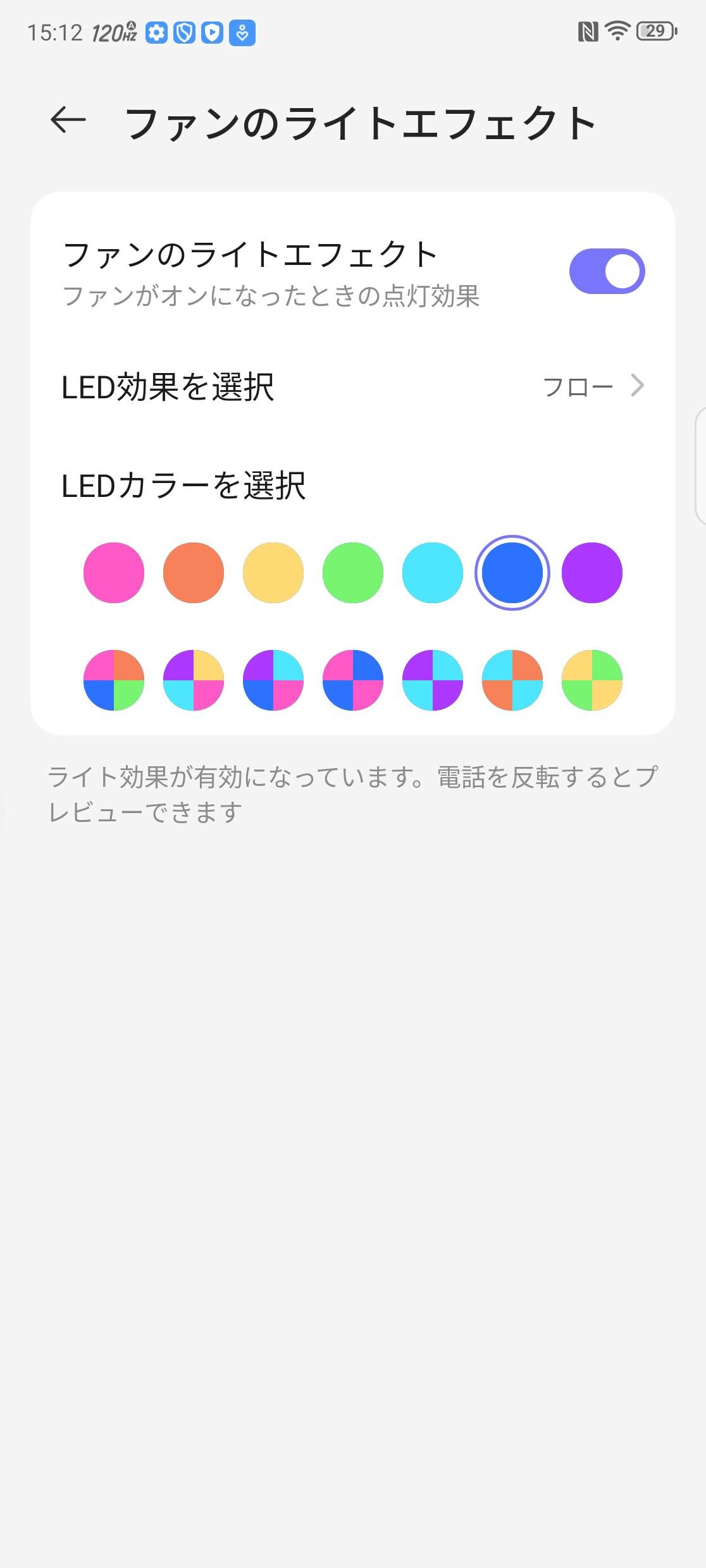Viewport: 706px width, 1568px height.
Task: Go back from the fan light effect screen
Action: [68, 120]
